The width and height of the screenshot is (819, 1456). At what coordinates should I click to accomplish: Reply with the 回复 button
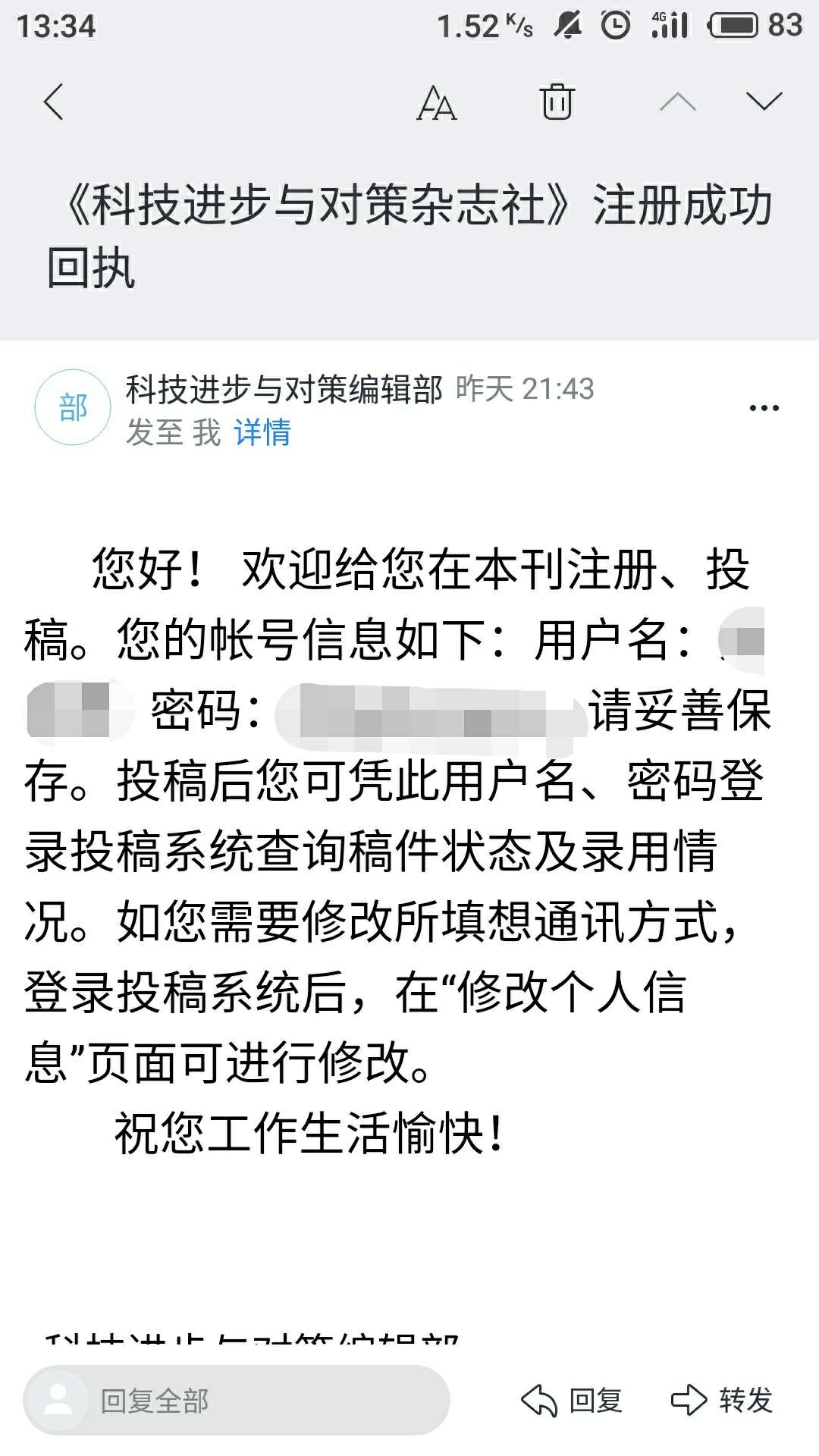pos(573,1401)
